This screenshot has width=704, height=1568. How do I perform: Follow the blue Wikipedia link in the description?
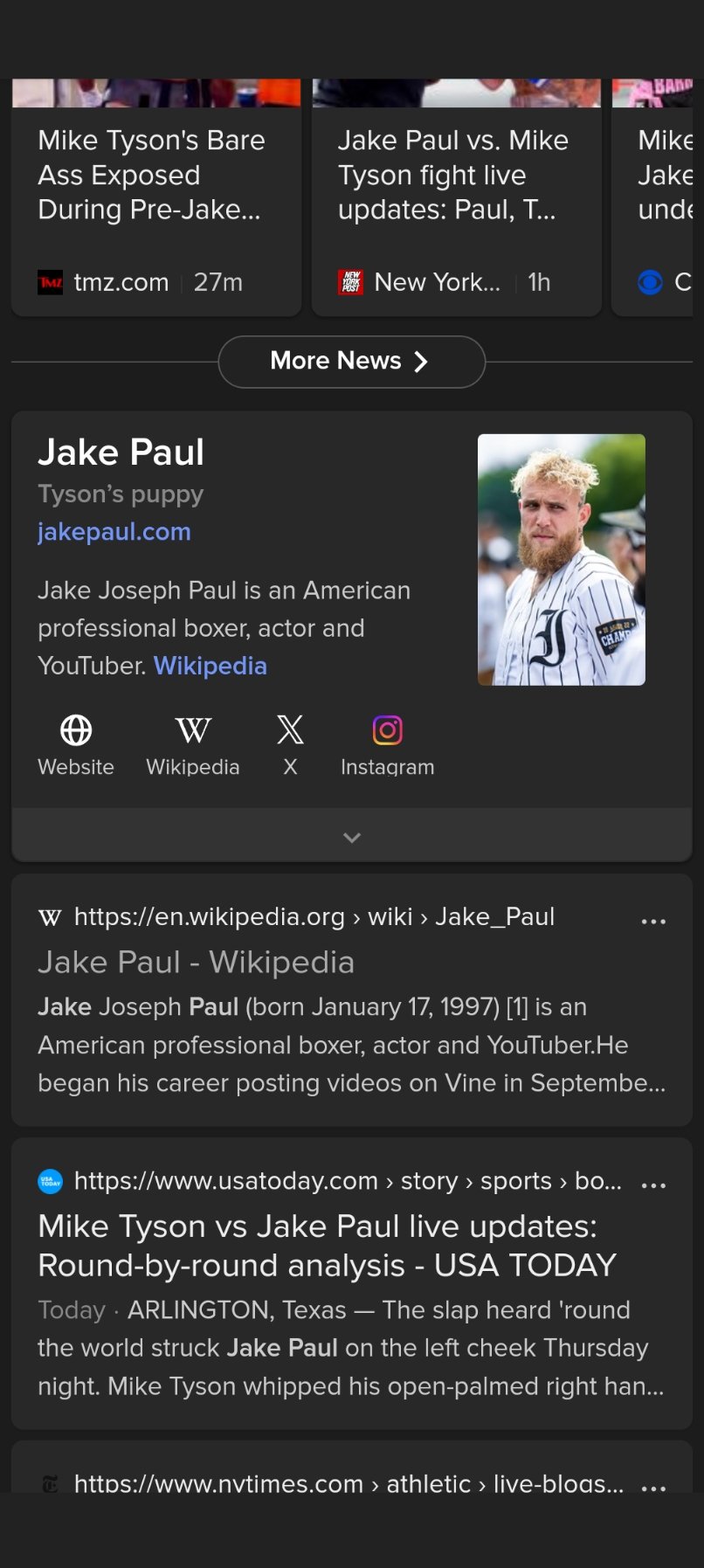pyautogui.click(x=211, y=667)
